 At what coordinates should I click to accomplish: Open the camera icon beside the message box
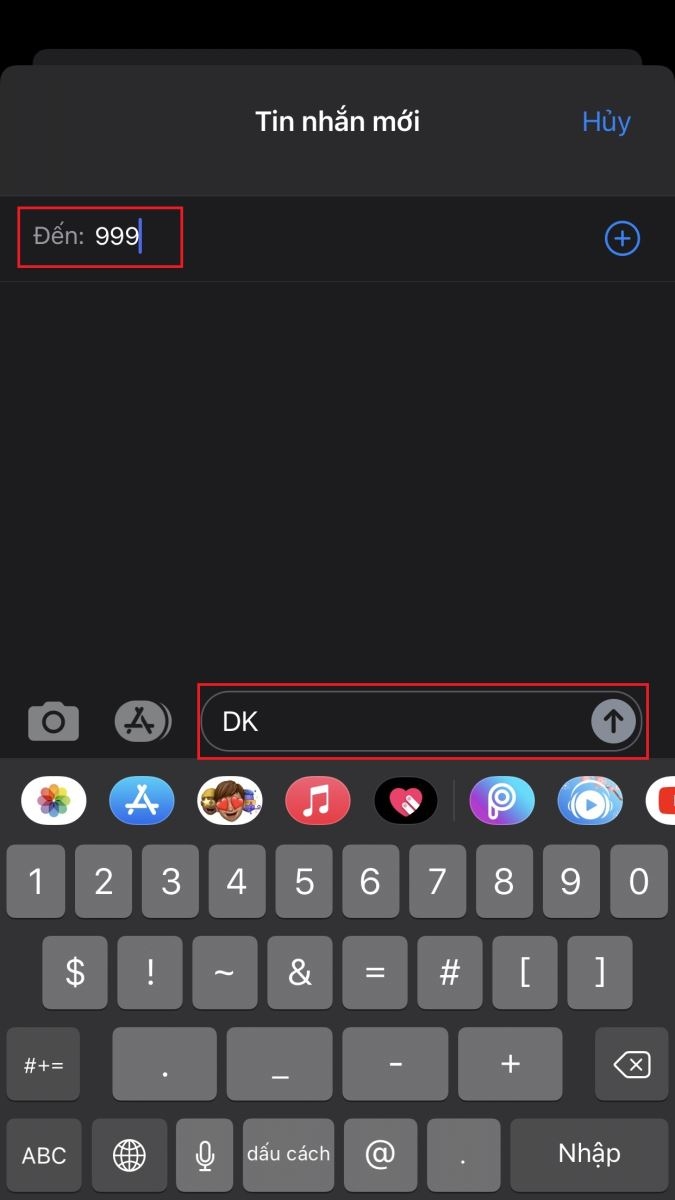53,721
